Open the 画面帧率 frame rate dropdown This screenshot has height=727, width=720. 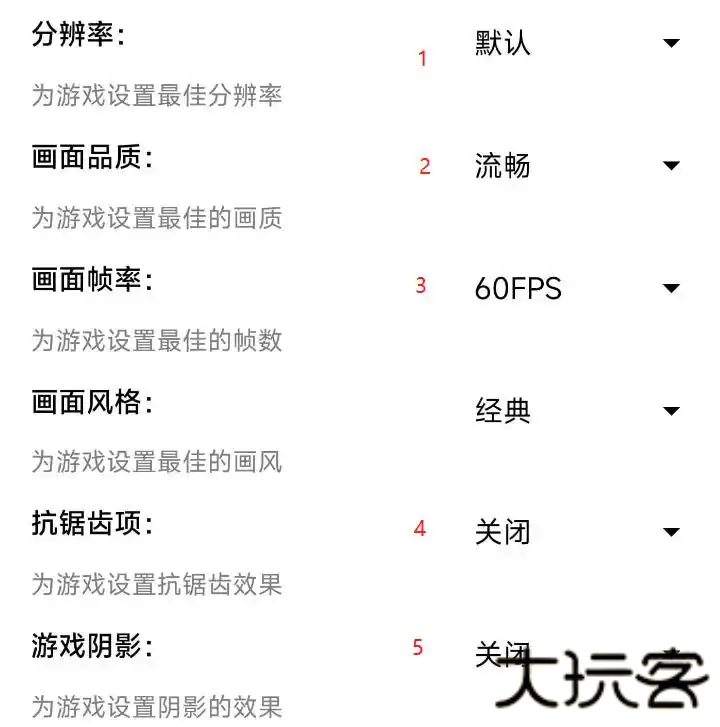tap(671, 288)
